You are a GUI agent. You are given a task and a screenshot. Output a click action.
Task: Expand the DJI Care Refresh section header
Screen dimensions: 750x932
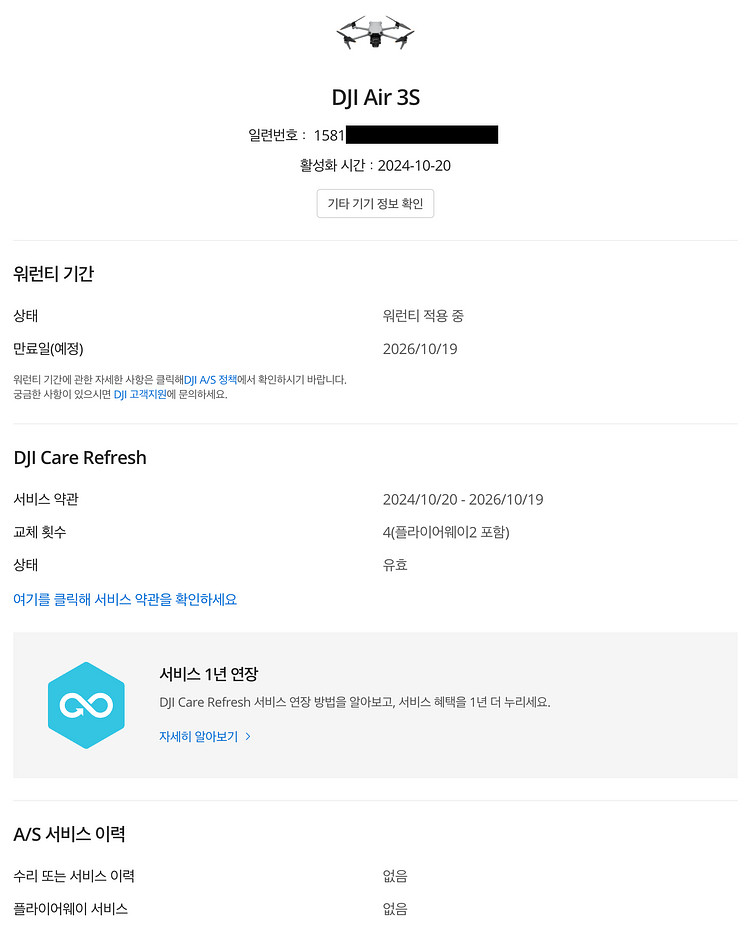(80, 457)
